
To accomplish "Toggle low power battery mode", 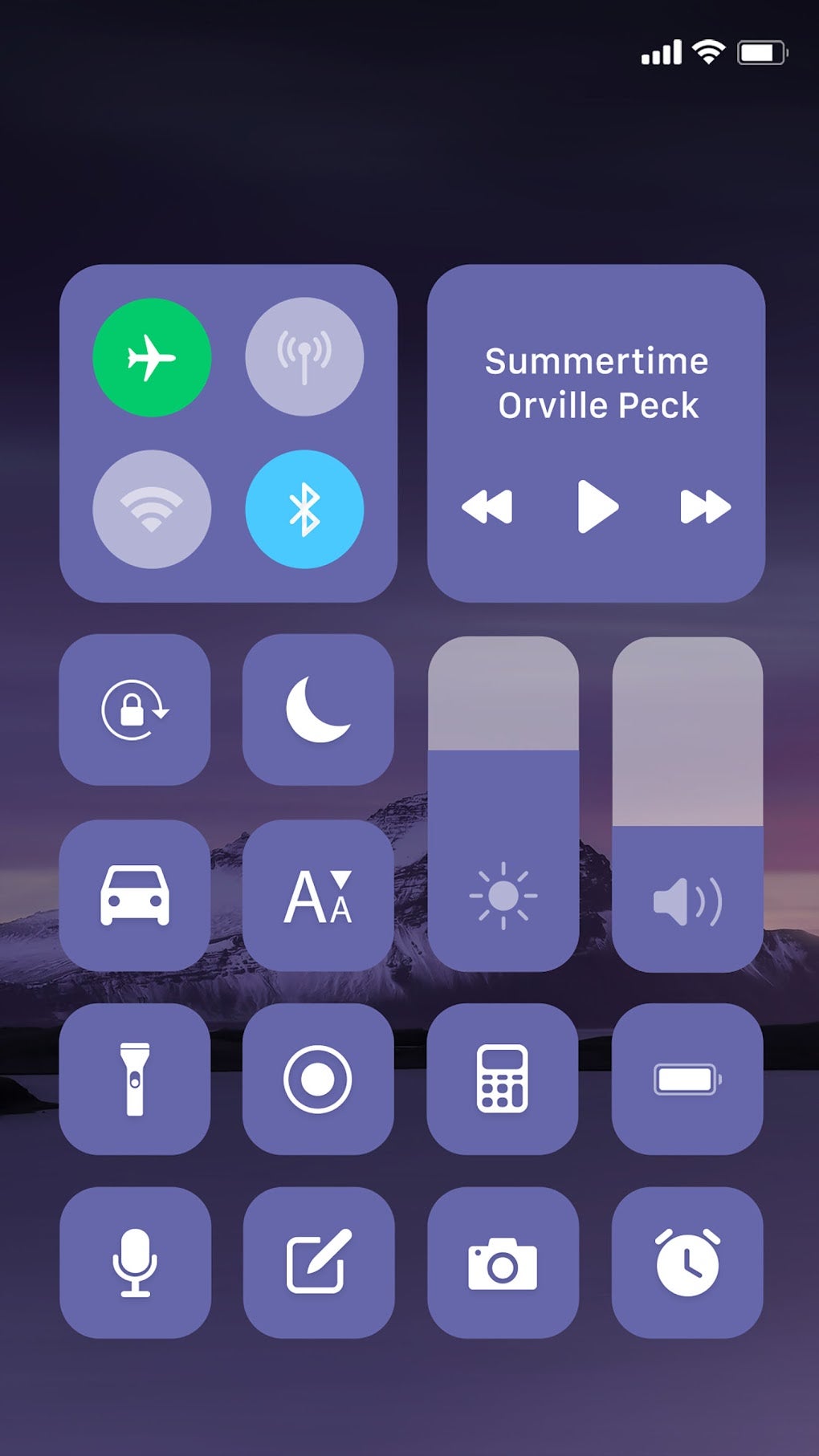I will [x=687, y=1079].
